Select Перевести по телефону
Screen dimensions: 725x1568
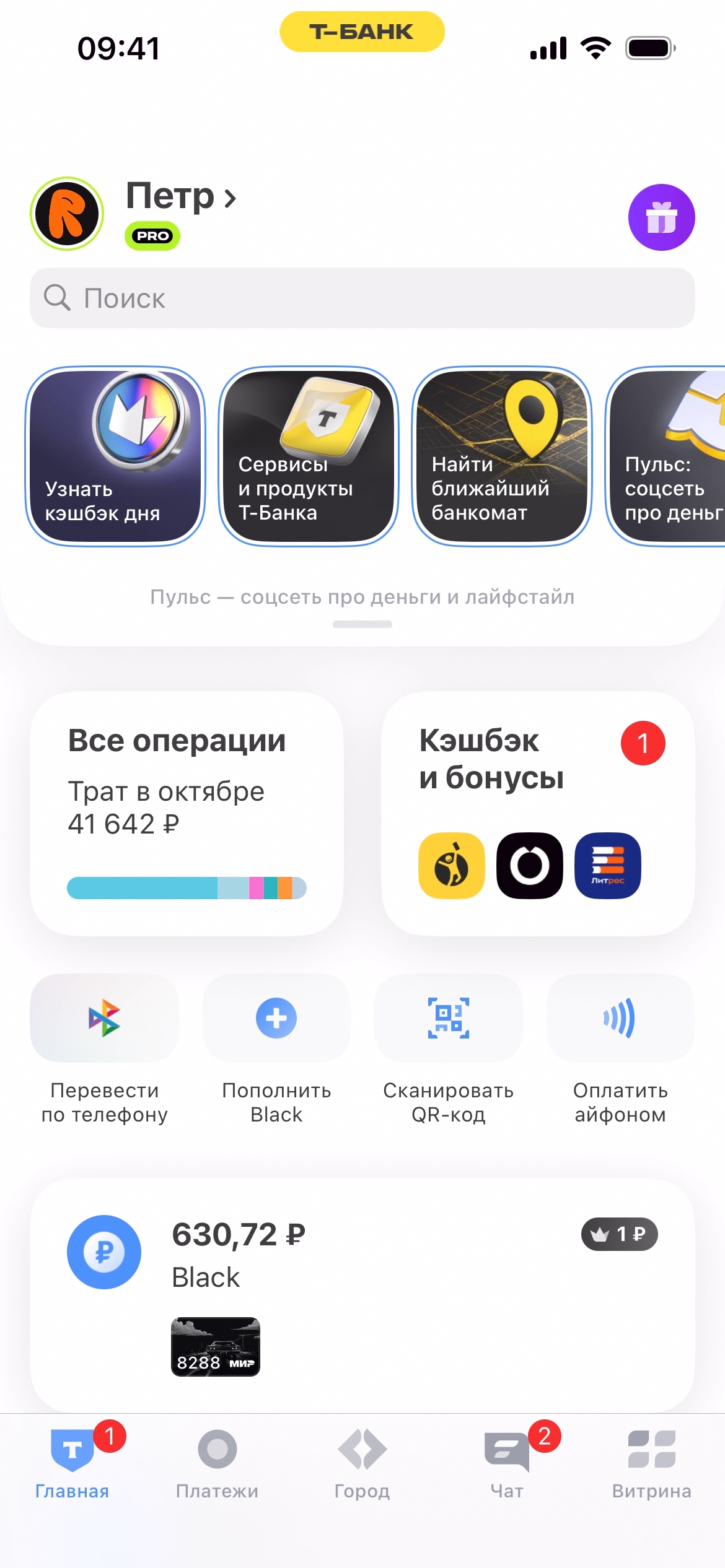(x=104, y=1019)
